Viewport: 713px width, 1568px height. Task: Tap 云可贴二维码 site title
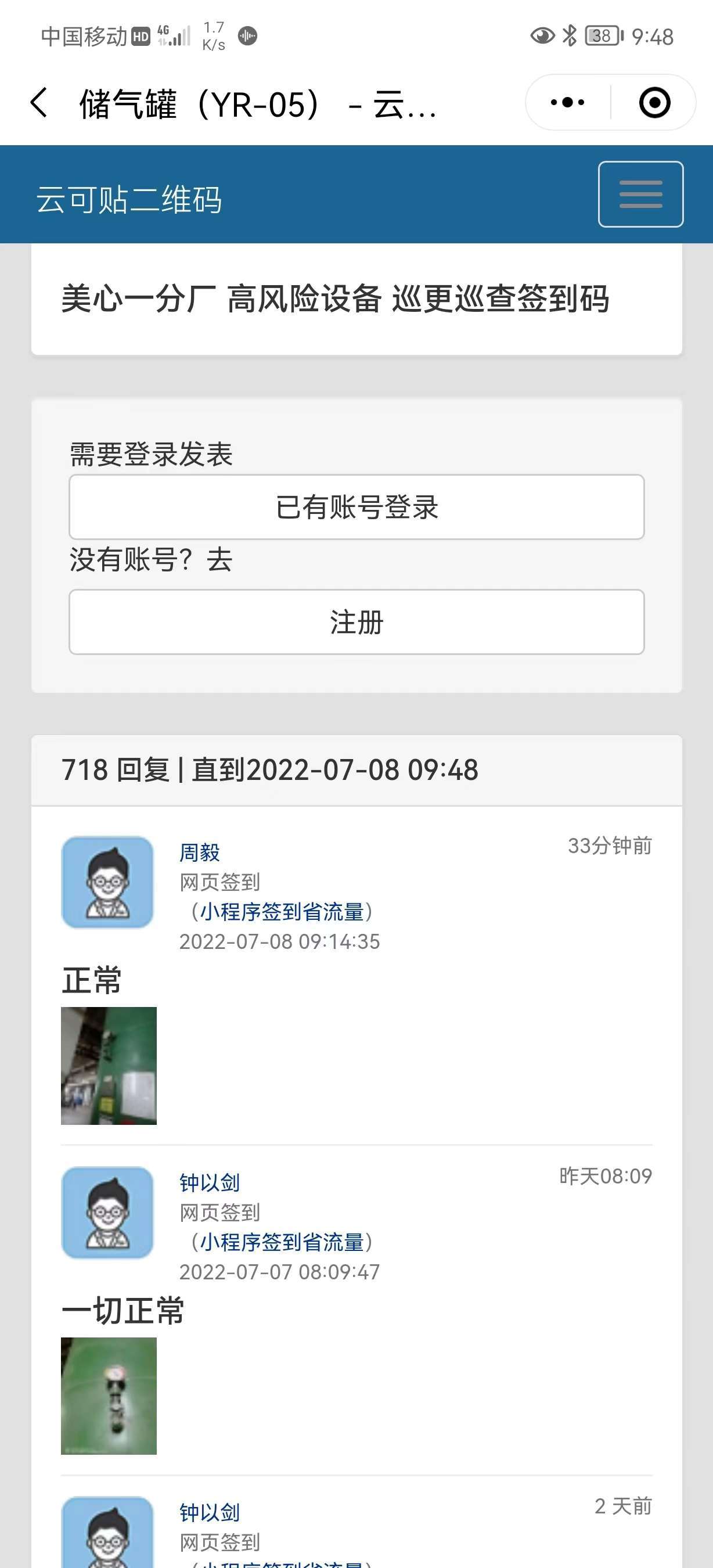(129, 200)
